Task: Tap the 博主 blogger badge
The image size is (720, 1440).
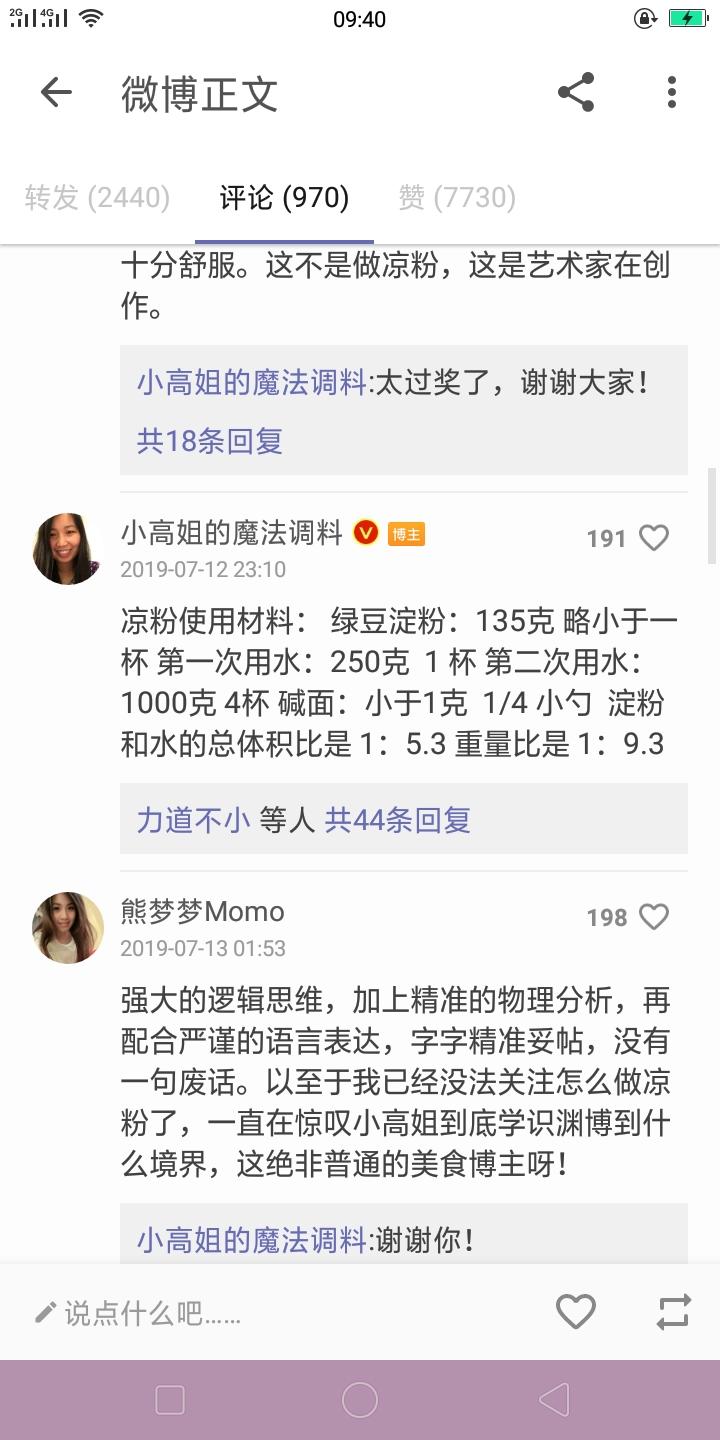Action: point(404,533)
